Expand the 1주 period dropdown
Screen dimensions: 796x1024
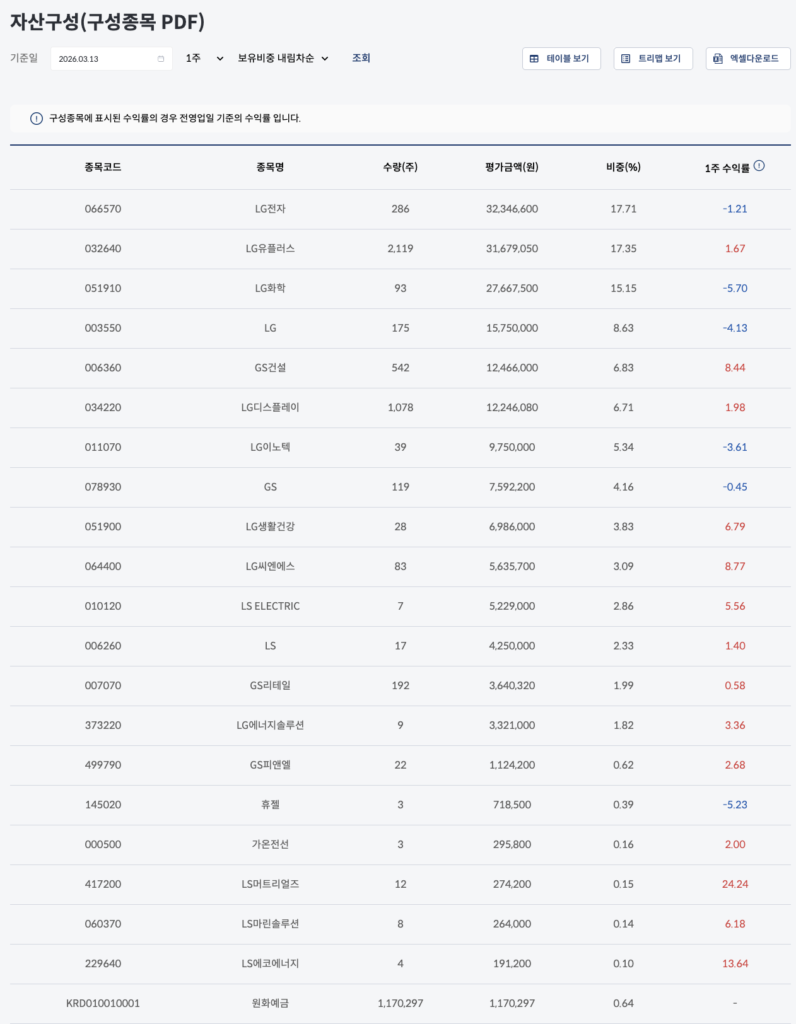(x=205, y=59)
